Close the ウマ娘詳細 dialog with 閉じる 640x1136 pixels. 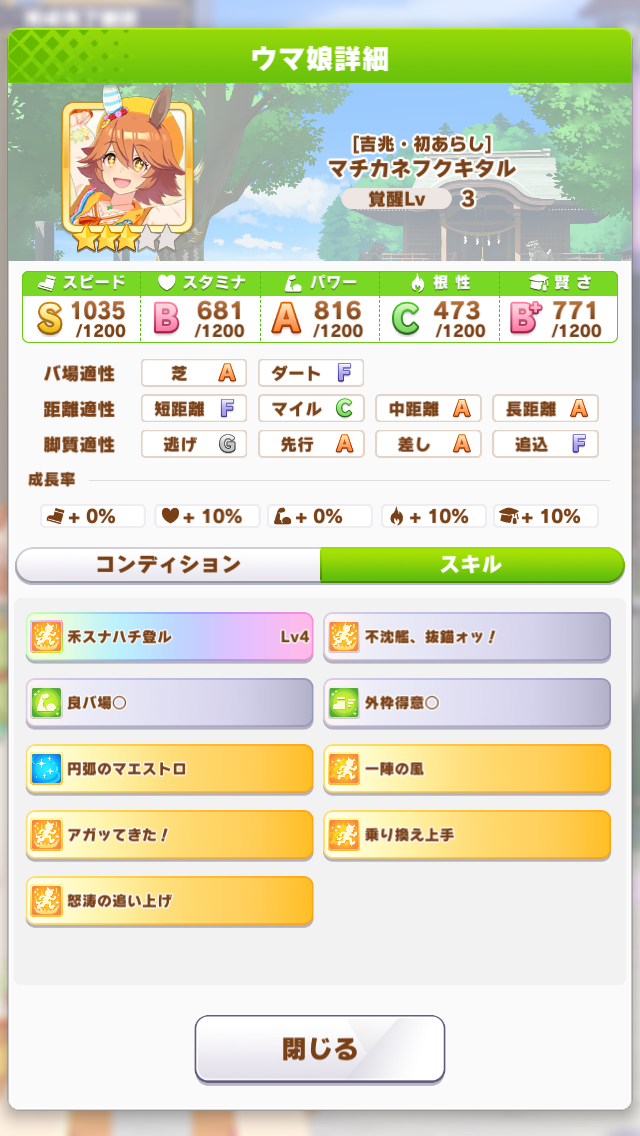[319, 1048]
